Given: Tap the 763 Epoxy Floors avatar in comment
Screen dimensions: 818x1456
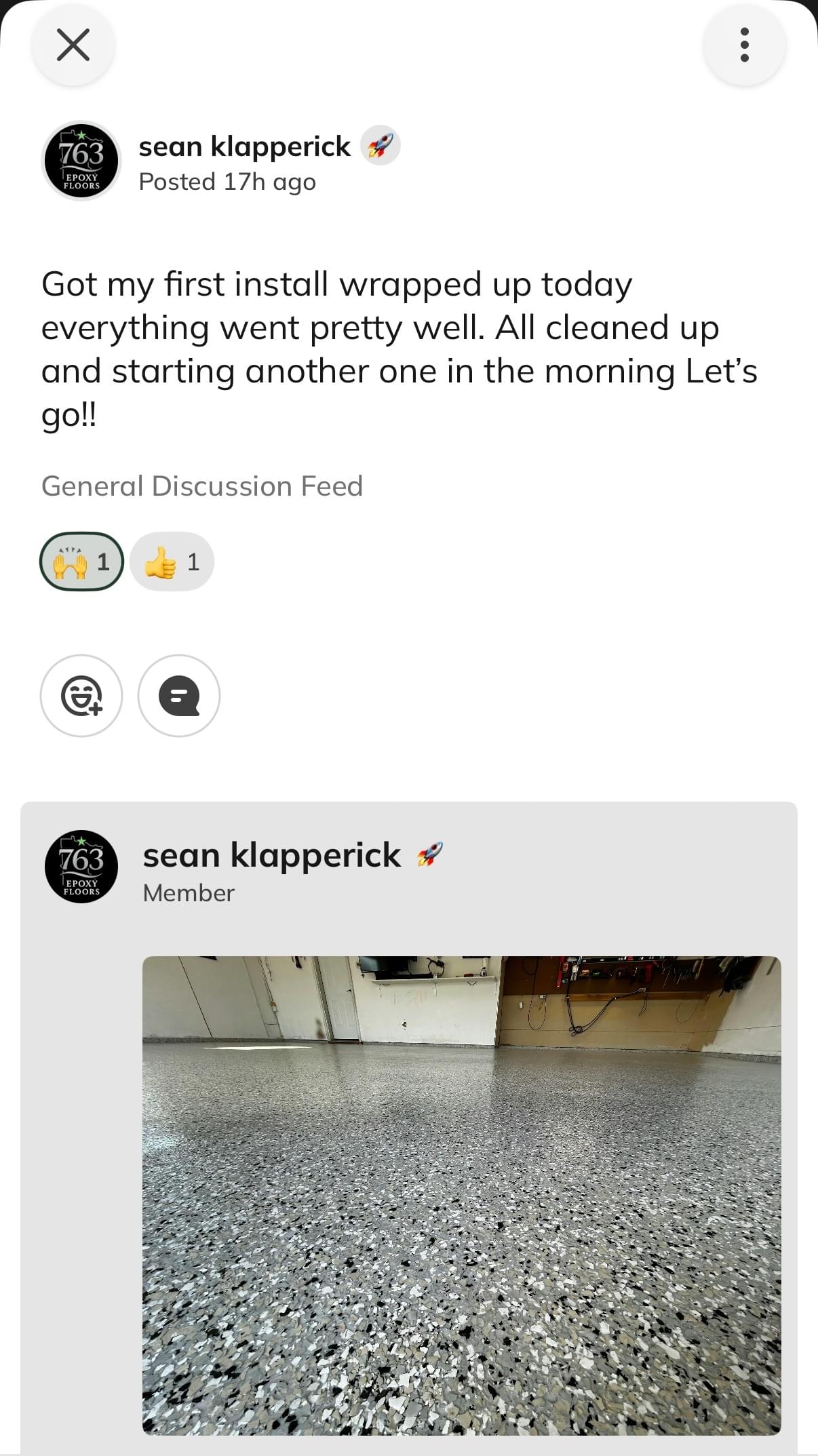Looking at the screenshot, I should (x=81, y=867).
